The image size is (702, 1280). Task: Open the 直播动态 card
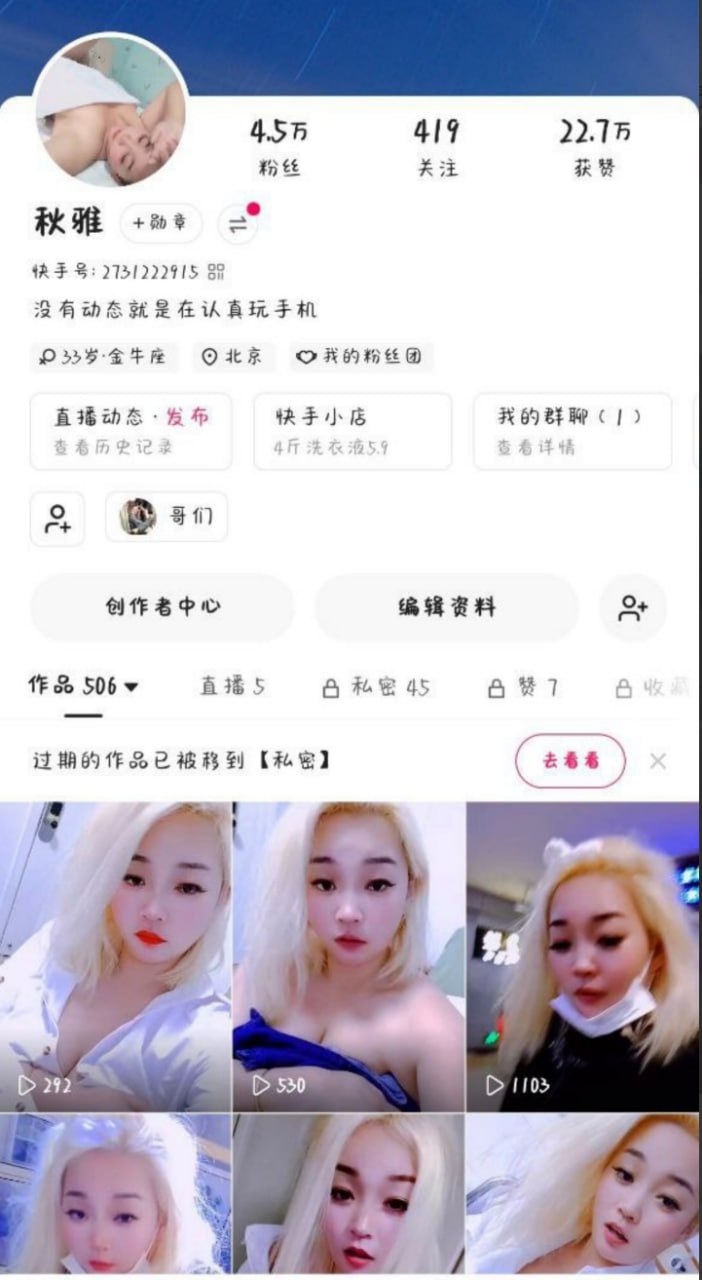[131, 431]
